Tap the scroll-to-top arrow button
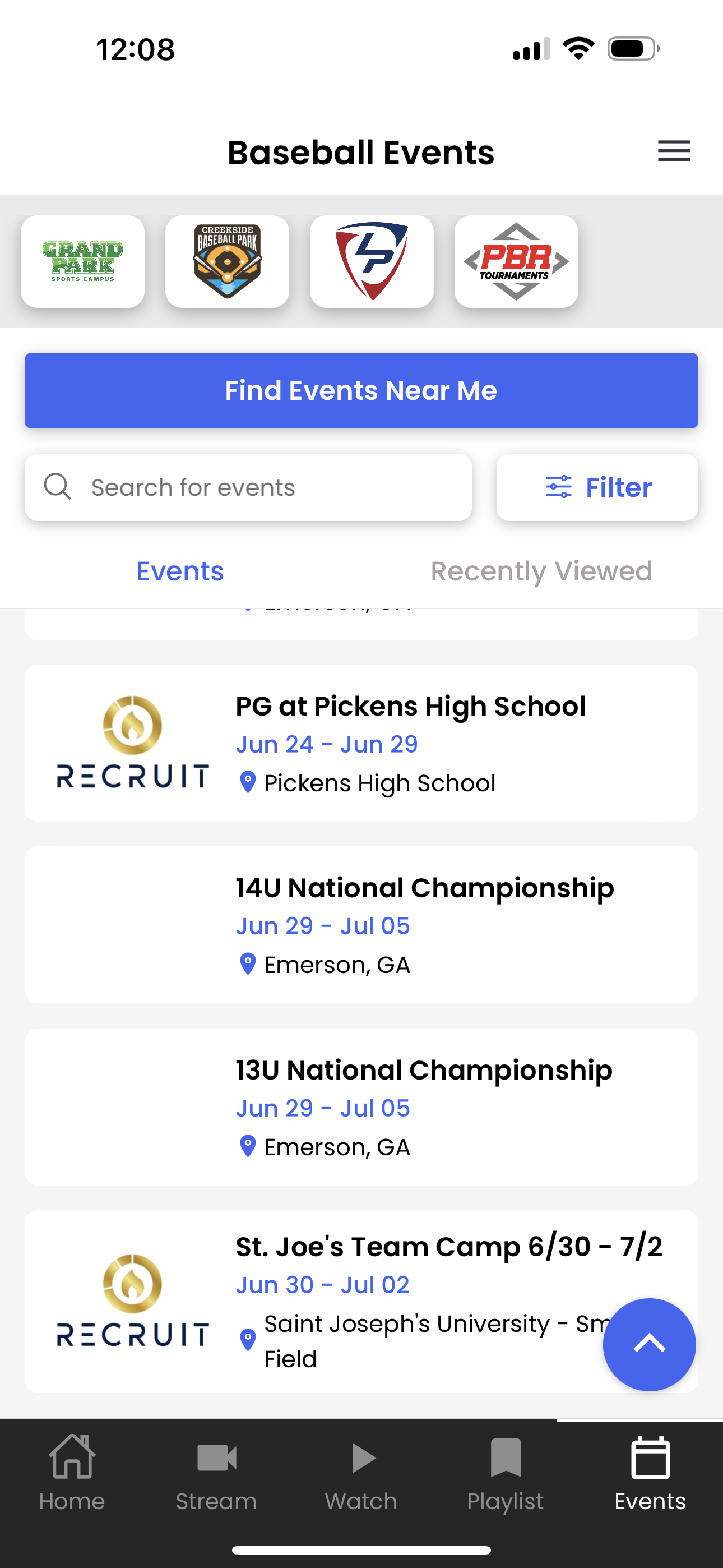This screenshot has height=1568, width=723. tap(649, 1344)
